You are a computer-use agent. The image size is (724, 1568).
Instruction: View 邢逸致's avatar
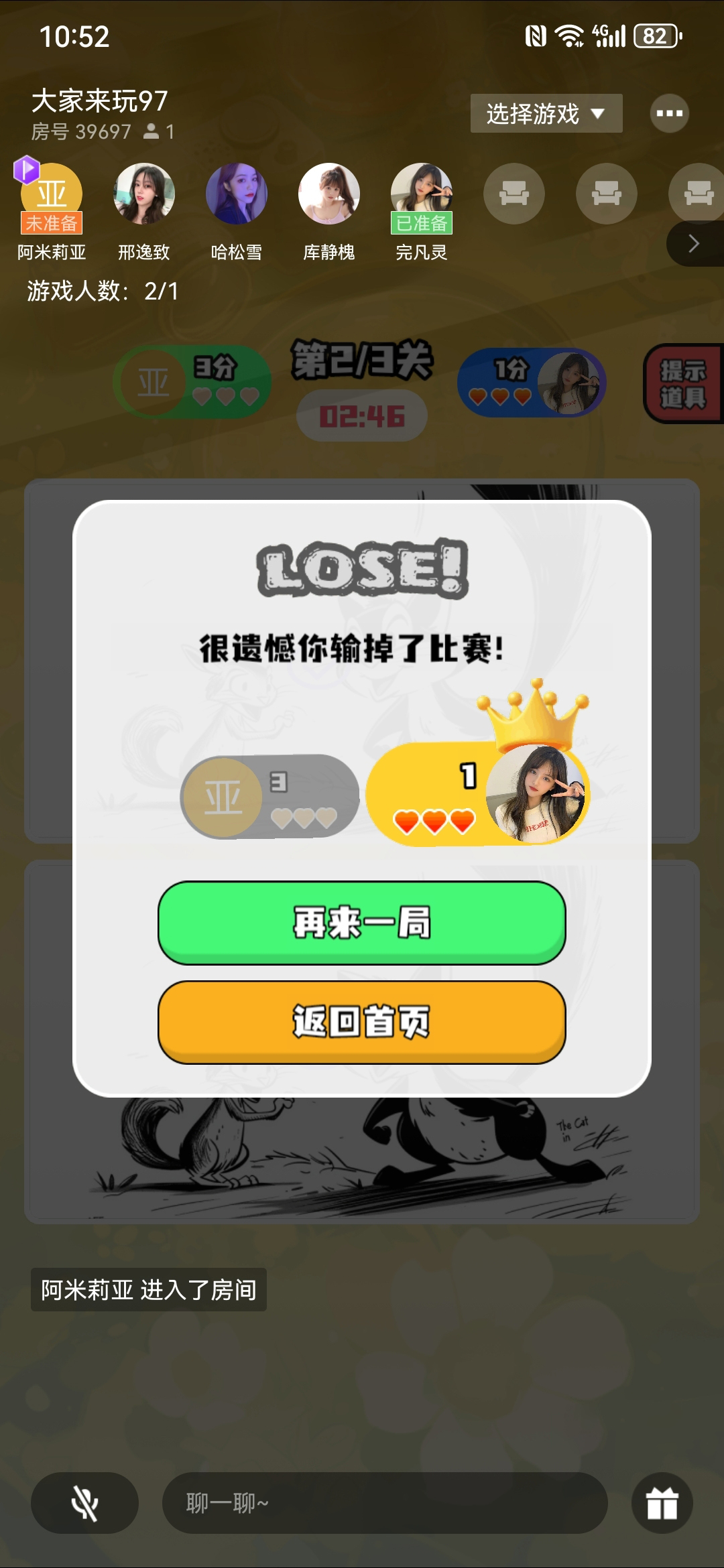(x=144, y=194)
